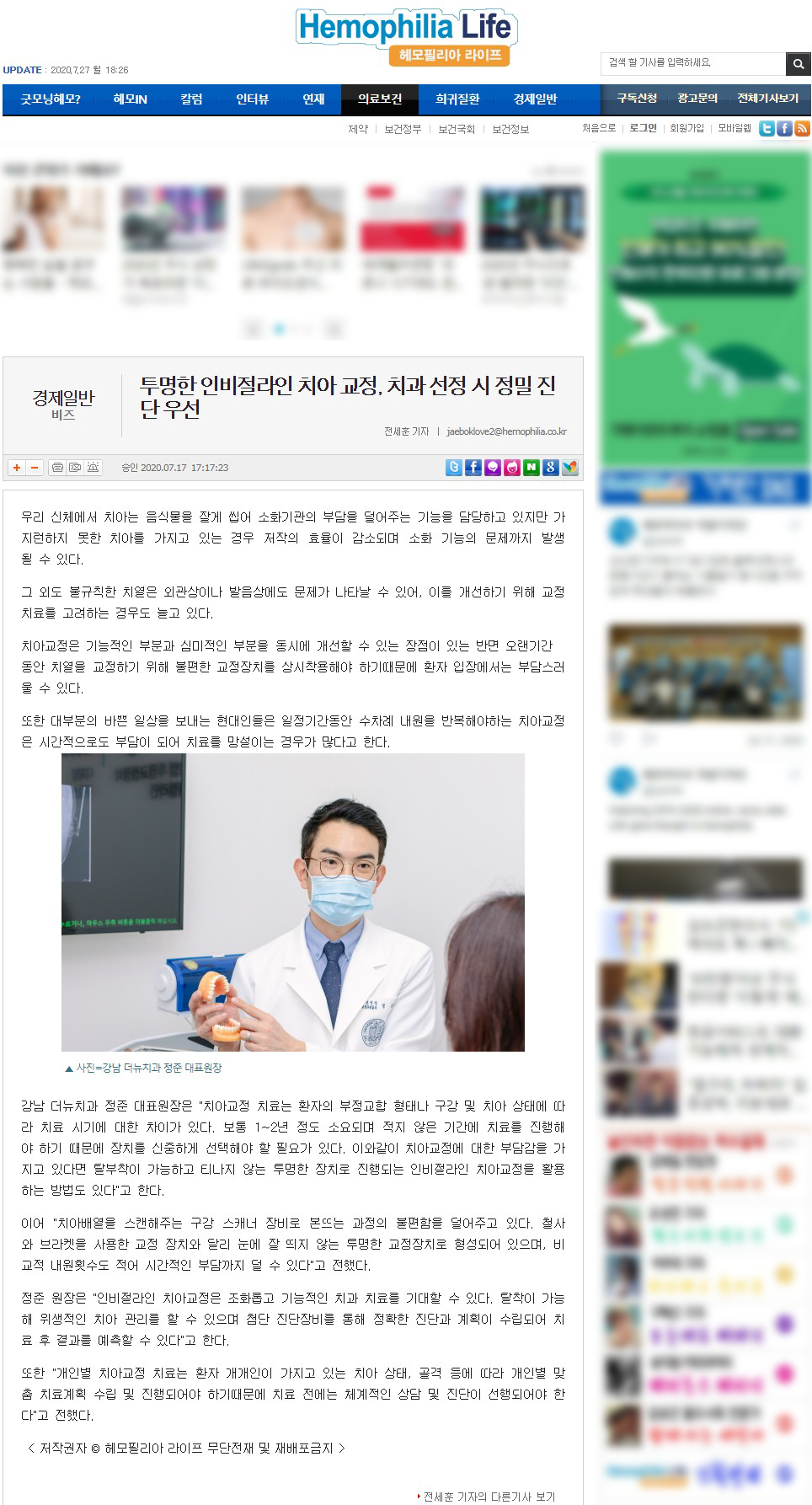The height and width of the screenshot is (1505, 812).
Task: Print this article
Action: 57,468
